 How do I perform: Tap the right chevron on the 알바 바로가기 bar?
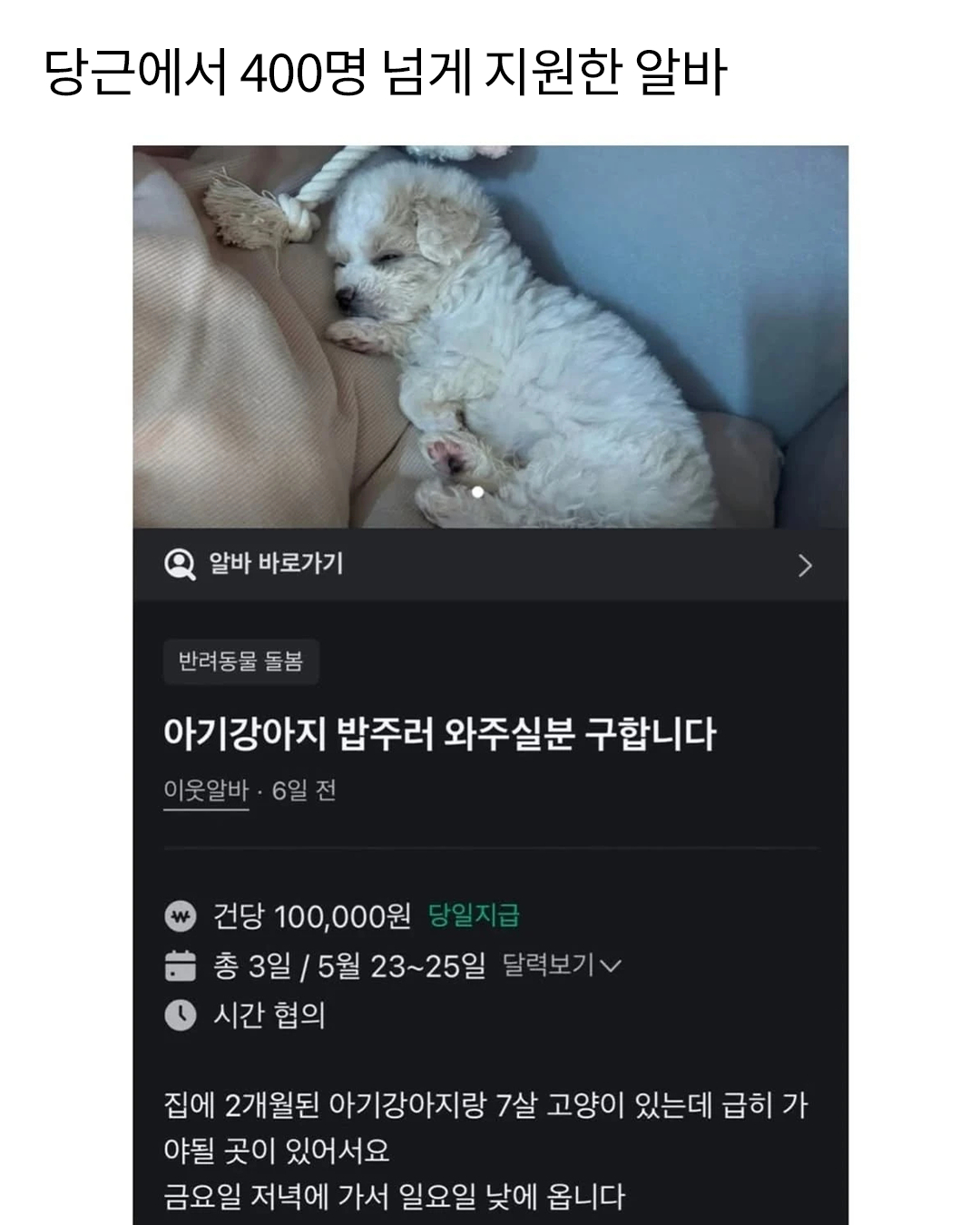pyautogui.click(x=804, y=567)
